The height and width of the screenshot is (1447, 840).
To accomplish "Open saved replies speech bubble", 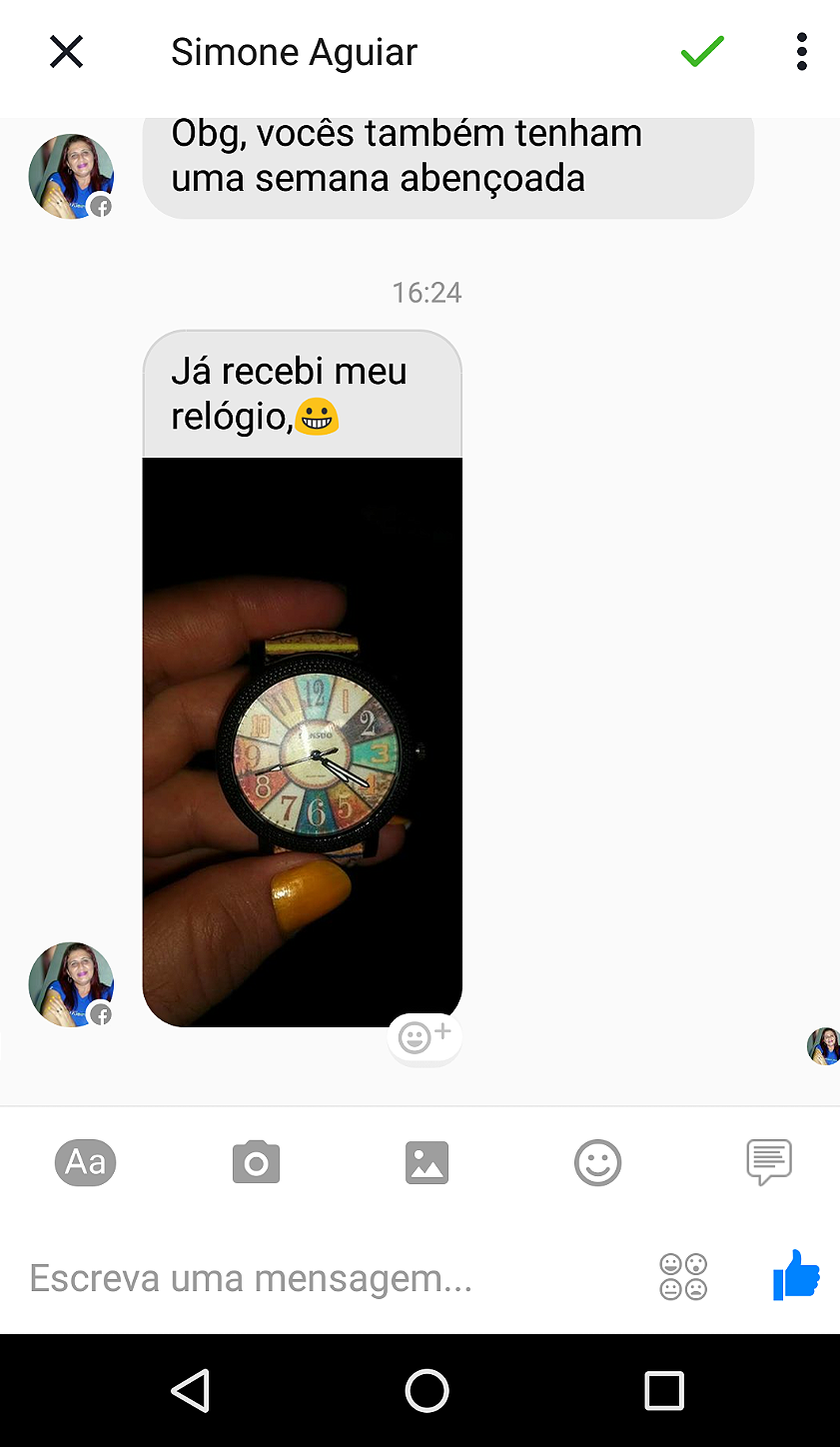I will click(x=769, y=1162).
